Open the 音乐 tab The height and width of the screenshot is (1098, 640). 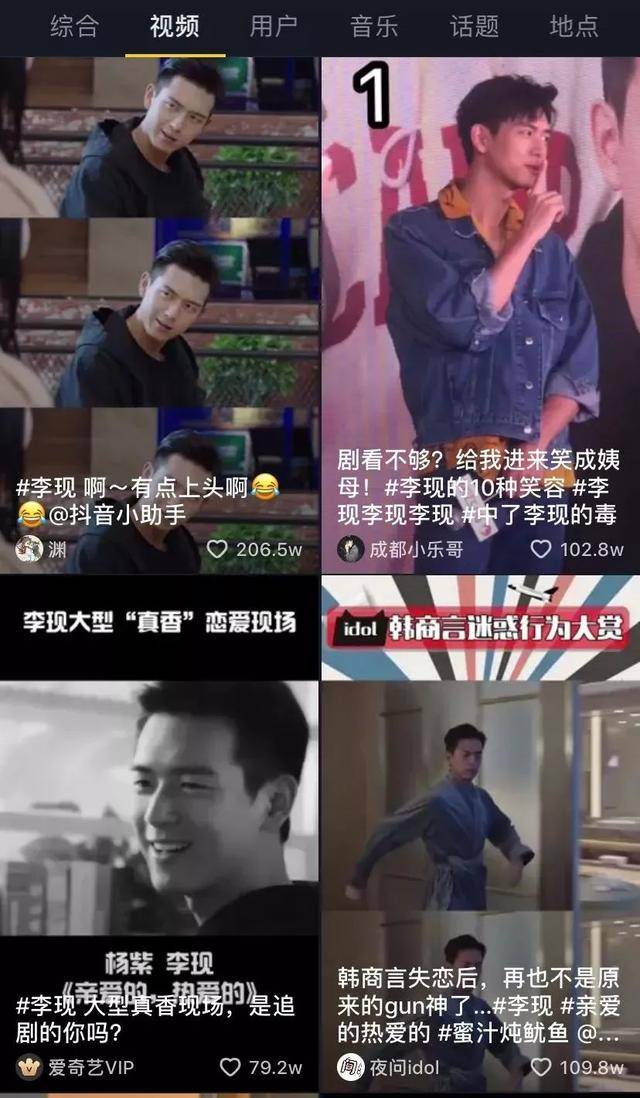click(x=374, y=26)
